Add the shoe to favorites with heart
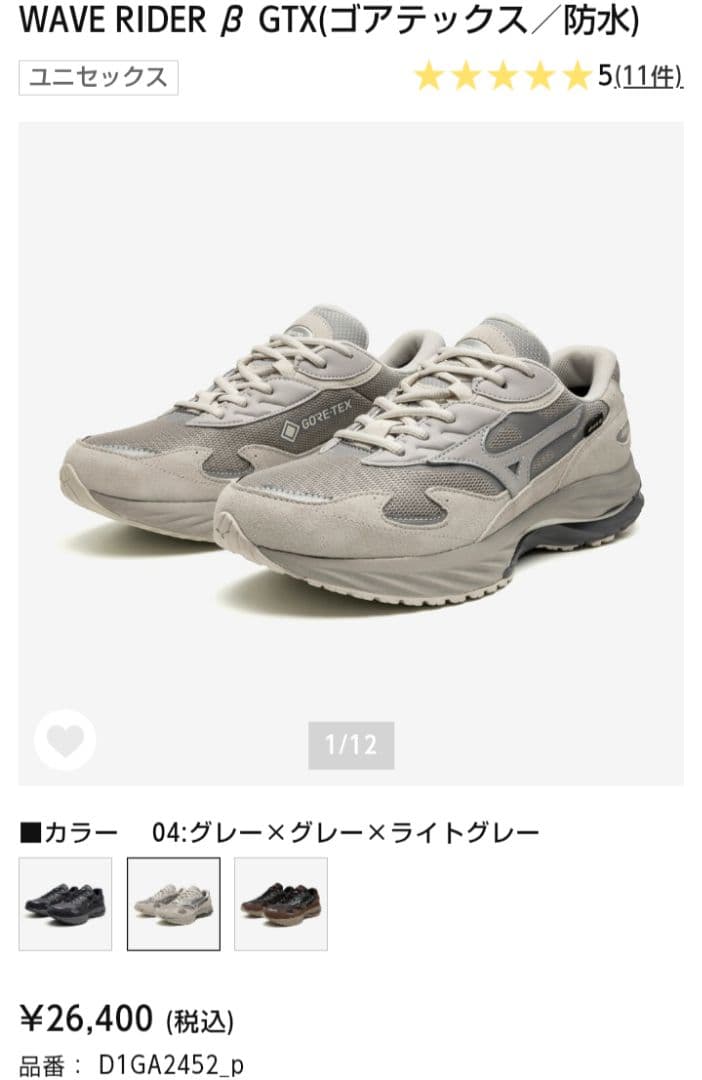 (65, 741)
